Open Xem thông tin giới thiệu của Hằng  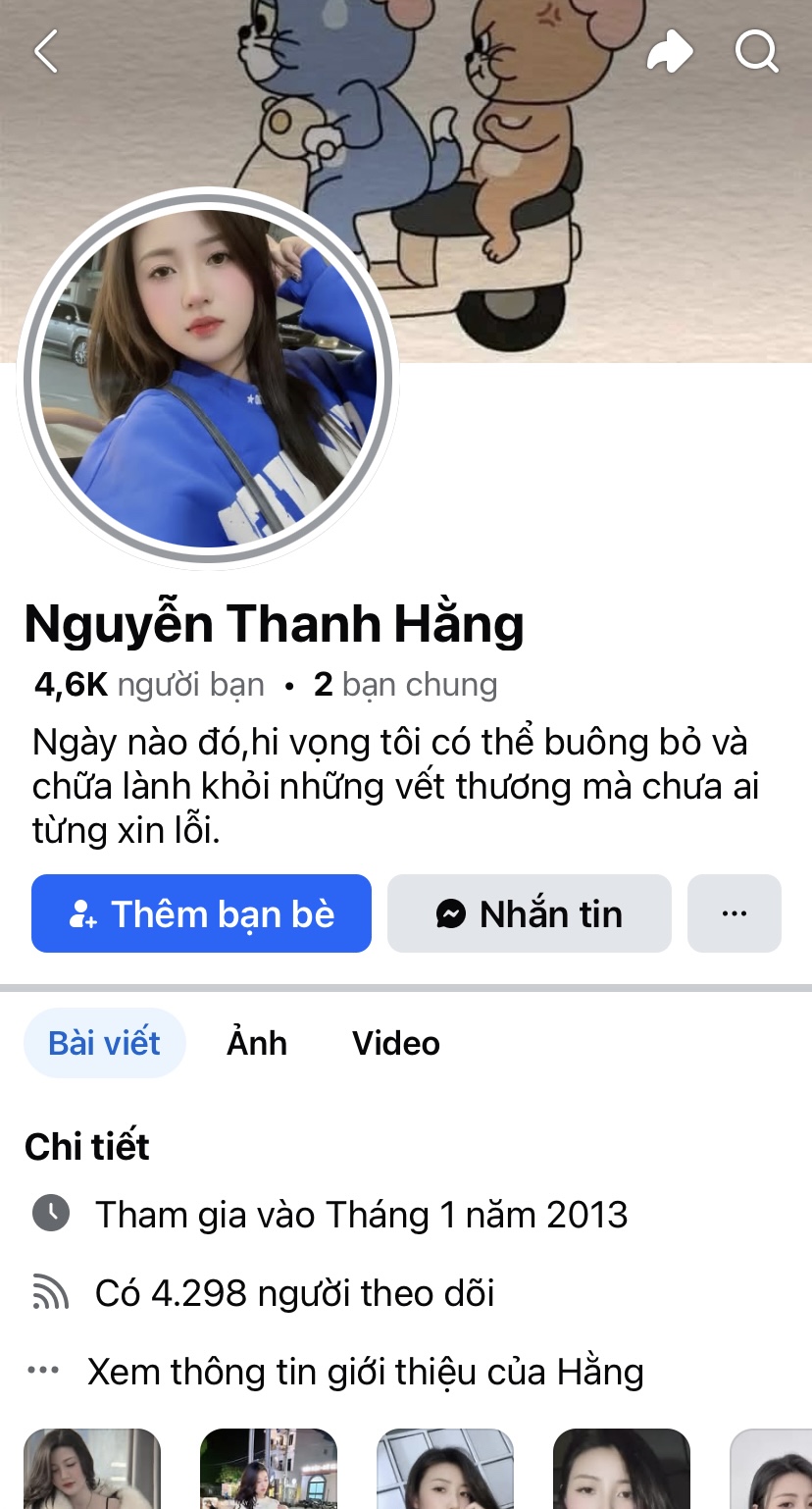point(365,1371)
